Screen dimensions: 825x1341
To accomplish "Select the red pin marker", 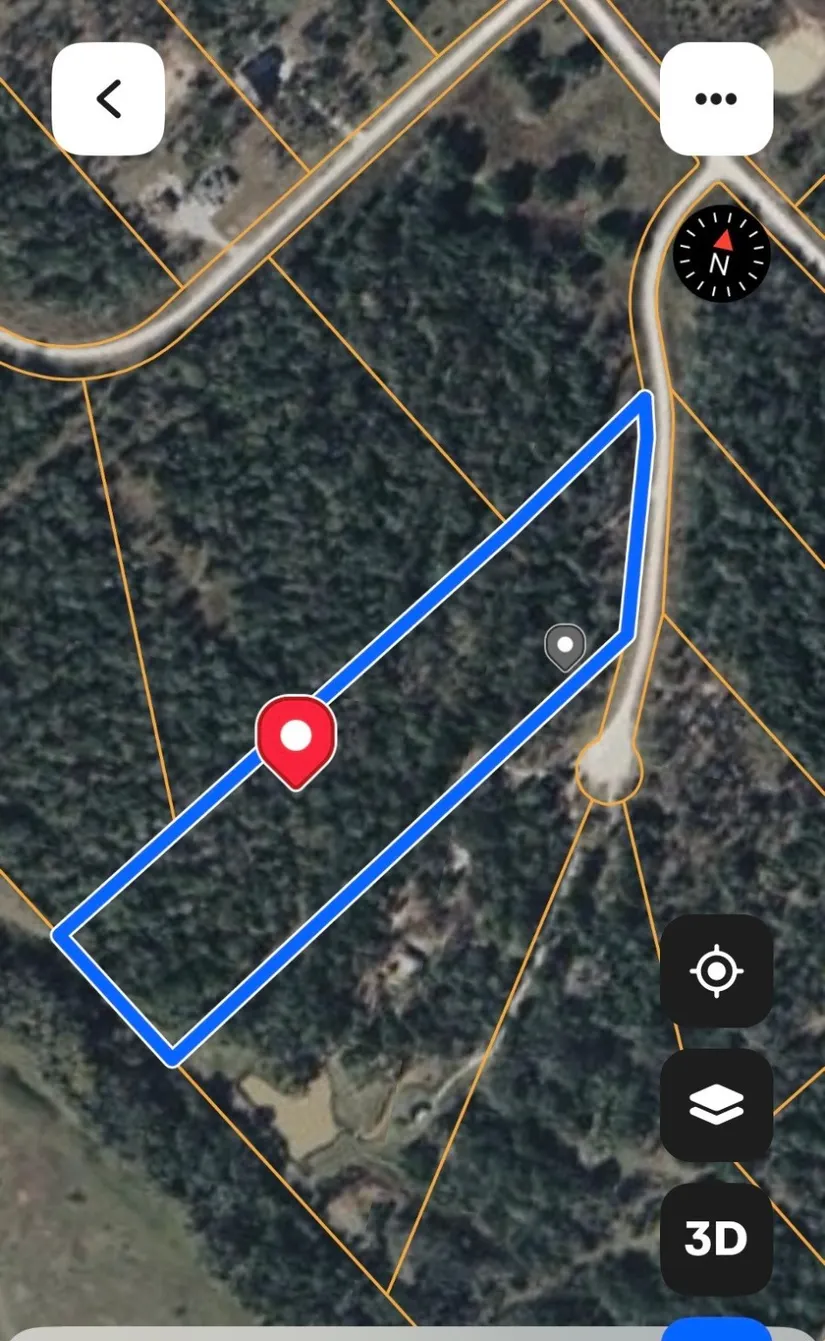I will pyautogui.click(x=296, y=739).
